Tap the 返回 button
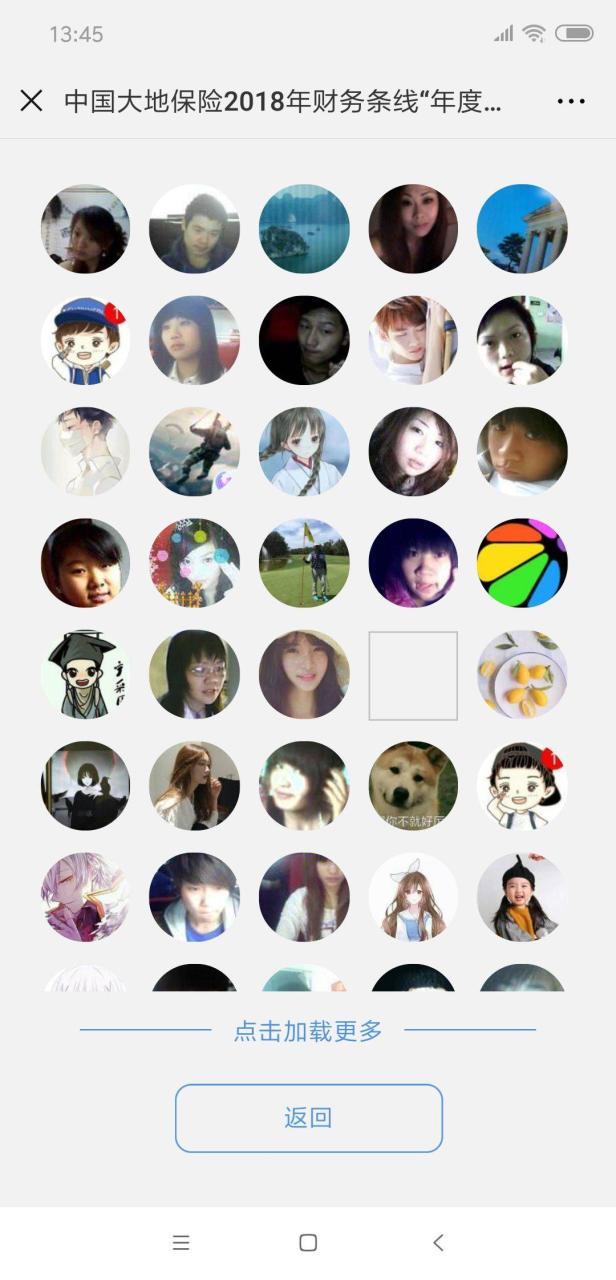 tap(308, 1118)
